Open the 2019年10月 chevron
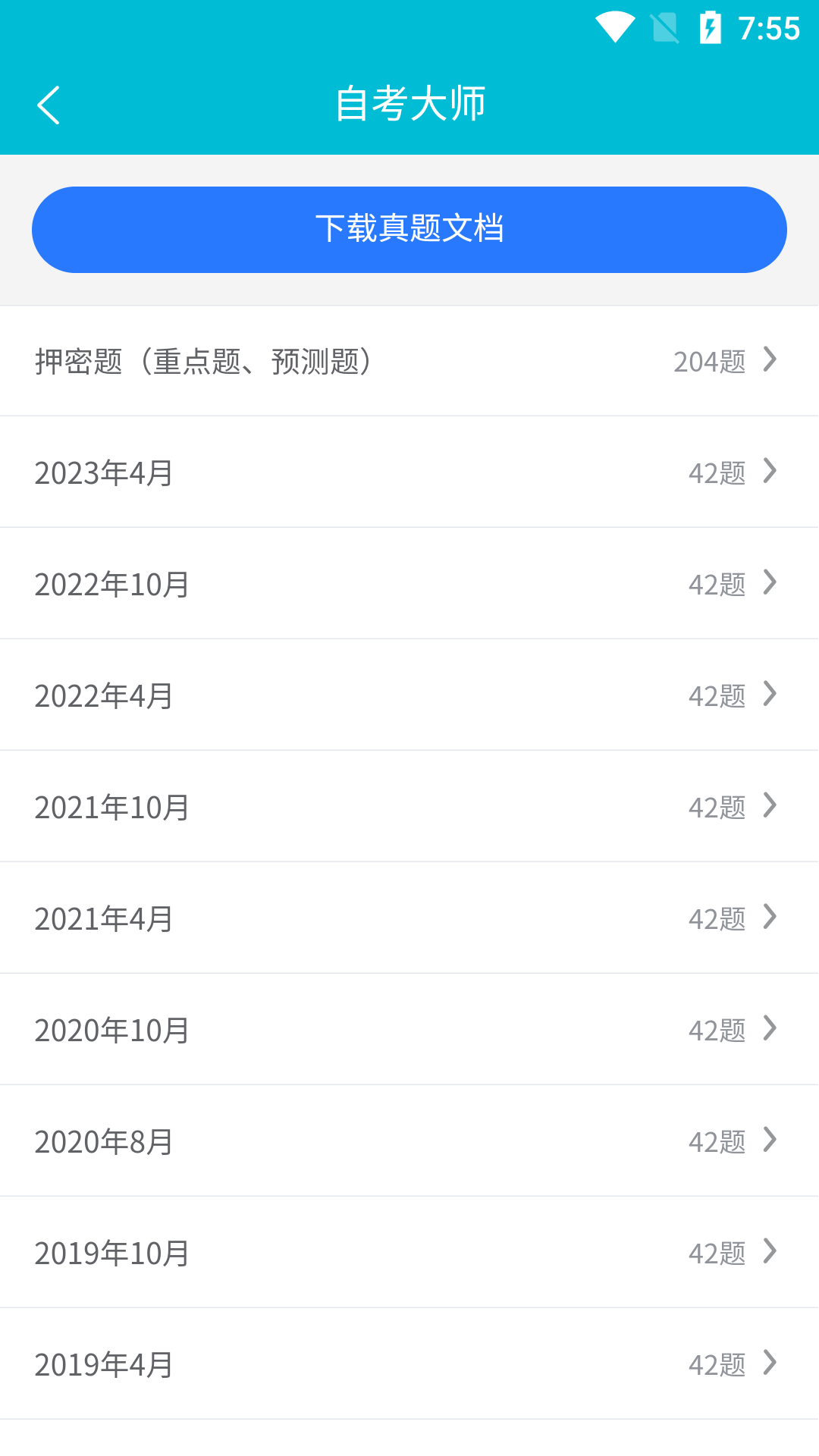The width and height of the screenshot is (819, 1456). pyautogui.click(x=770, y=1251)
